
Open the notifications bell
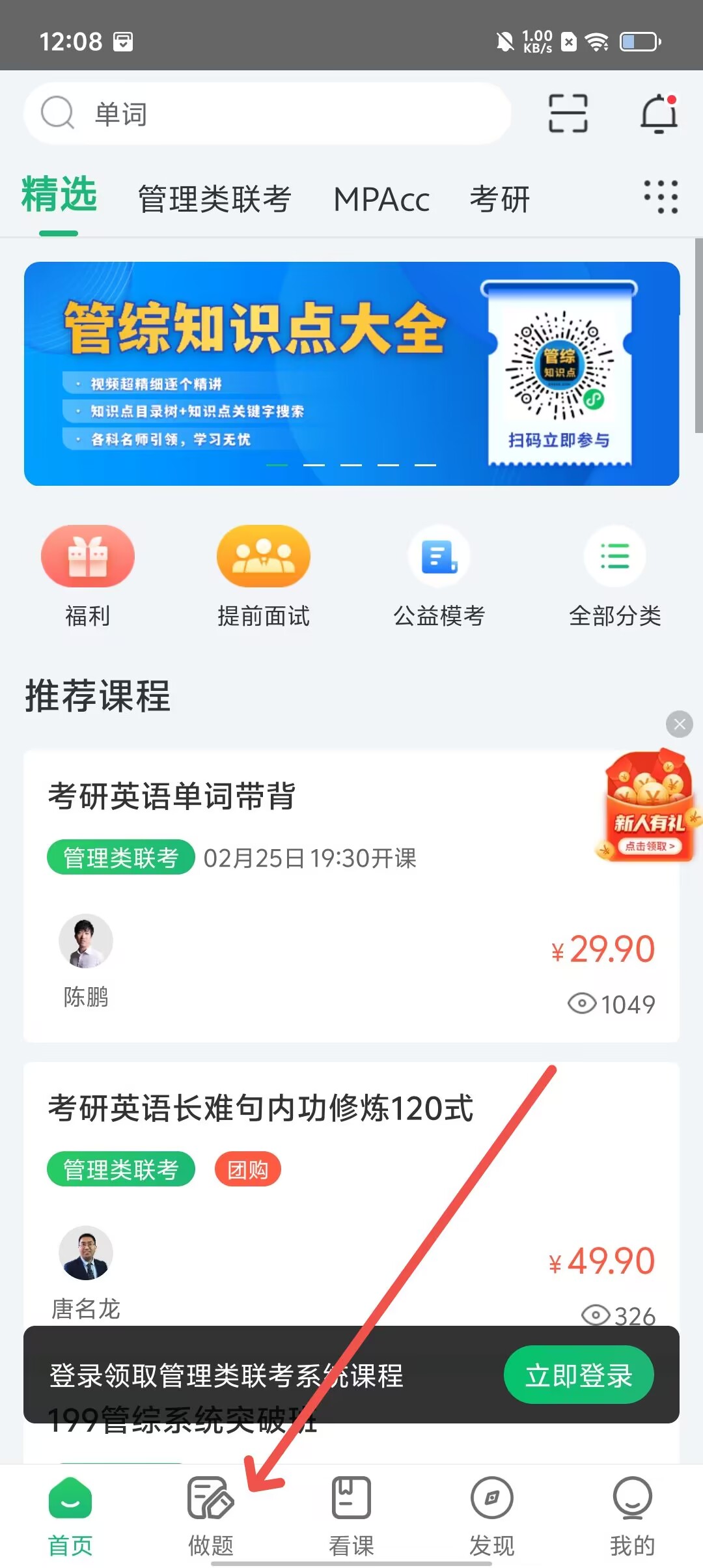click(659, 113)
